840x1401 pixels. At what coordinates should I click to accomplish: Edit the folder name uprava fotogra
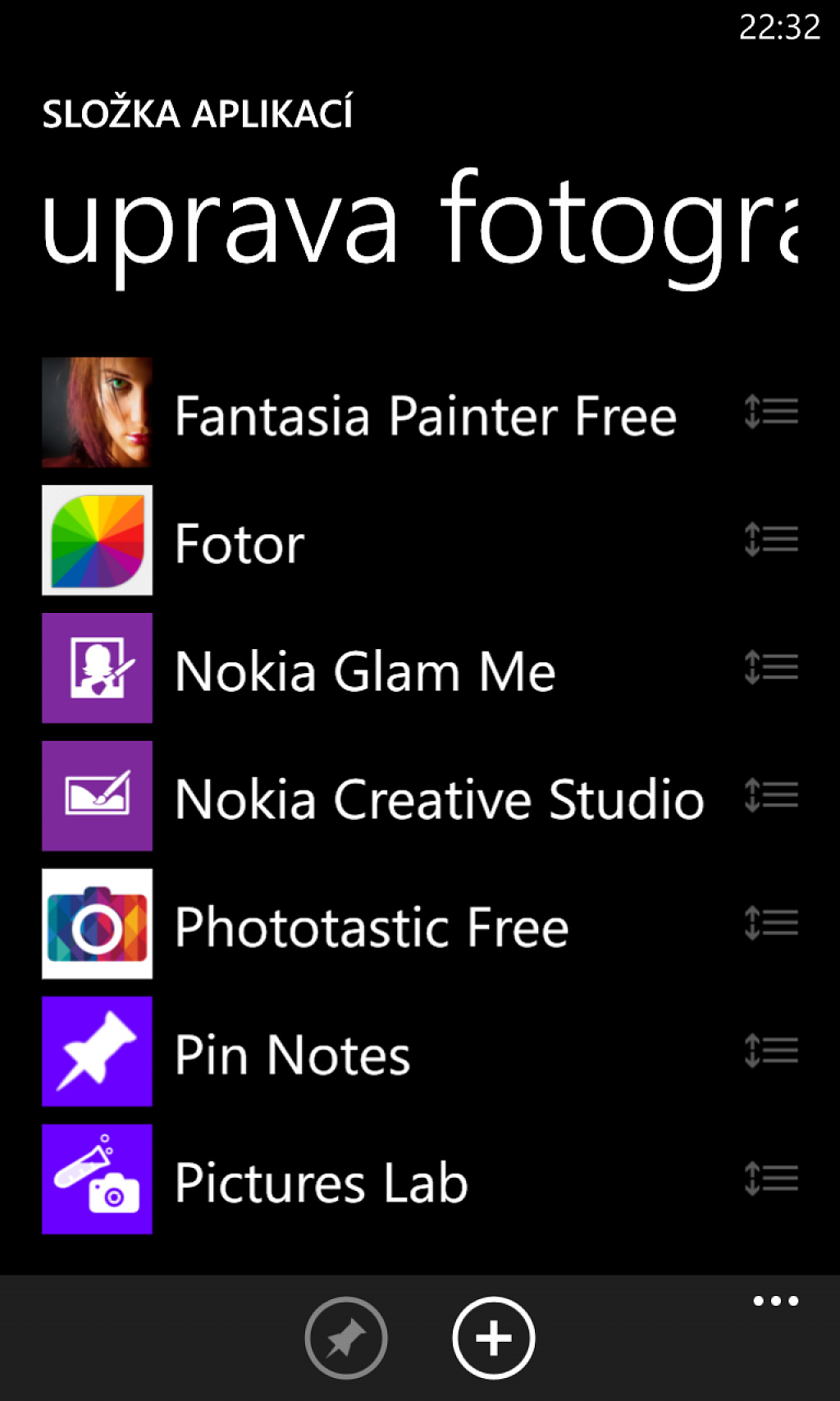click(x=420, y=226)
